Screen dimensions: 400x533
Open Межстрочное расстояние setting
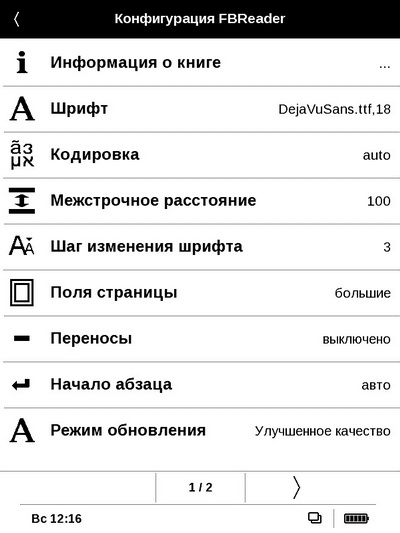200,201
